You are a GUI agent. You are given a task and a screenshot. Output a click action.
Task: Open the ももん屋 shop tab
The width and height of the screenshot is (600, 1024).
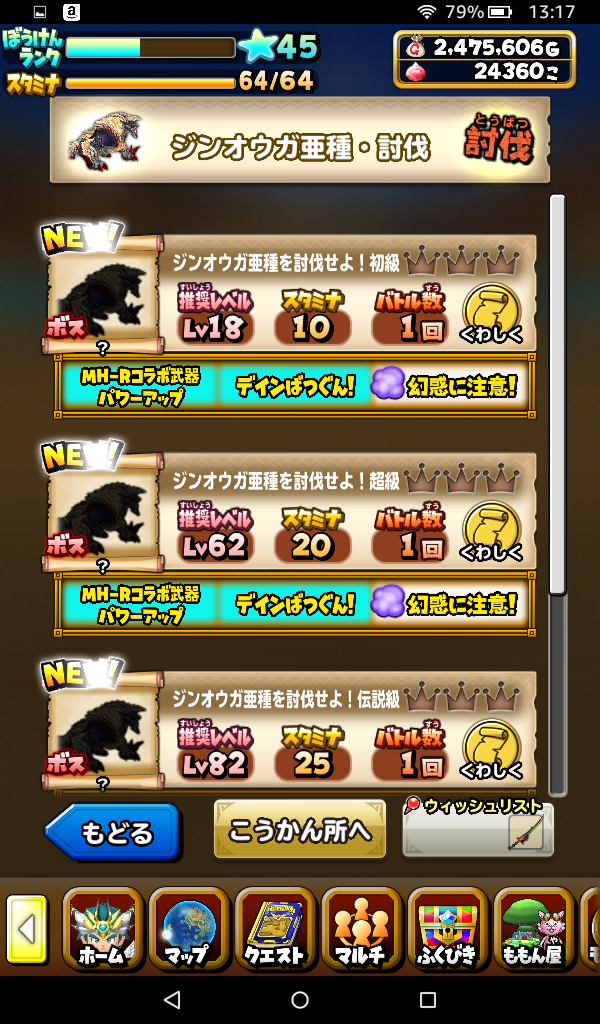pos(533,929)
